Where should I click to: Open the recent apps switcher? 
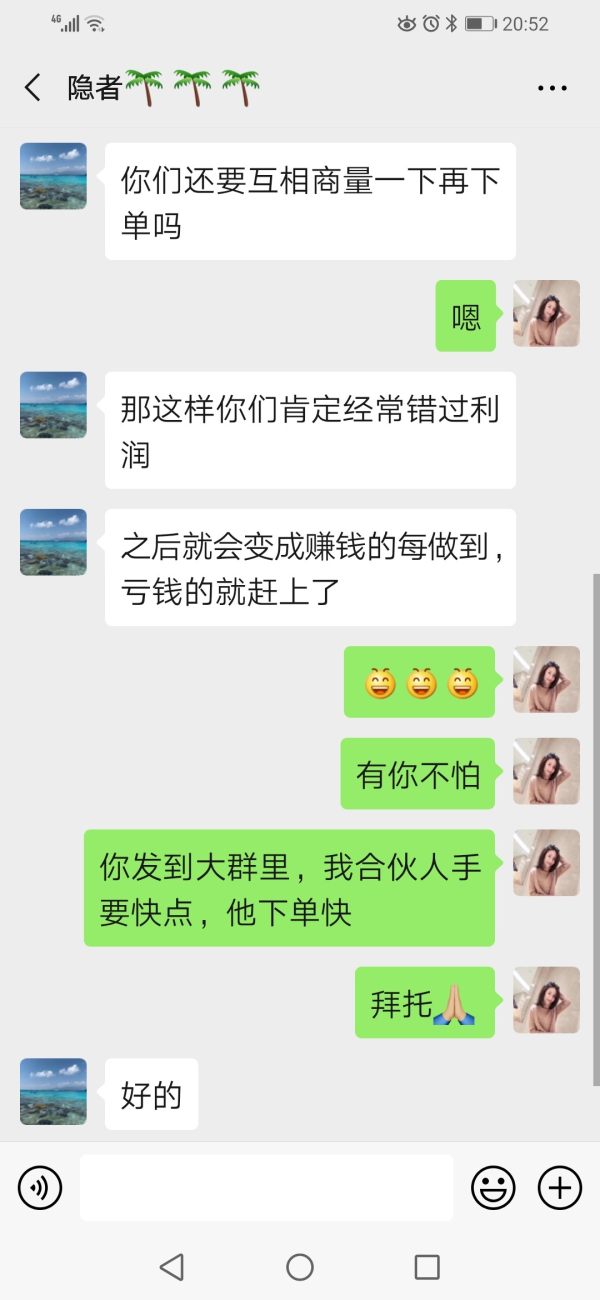427,1268
